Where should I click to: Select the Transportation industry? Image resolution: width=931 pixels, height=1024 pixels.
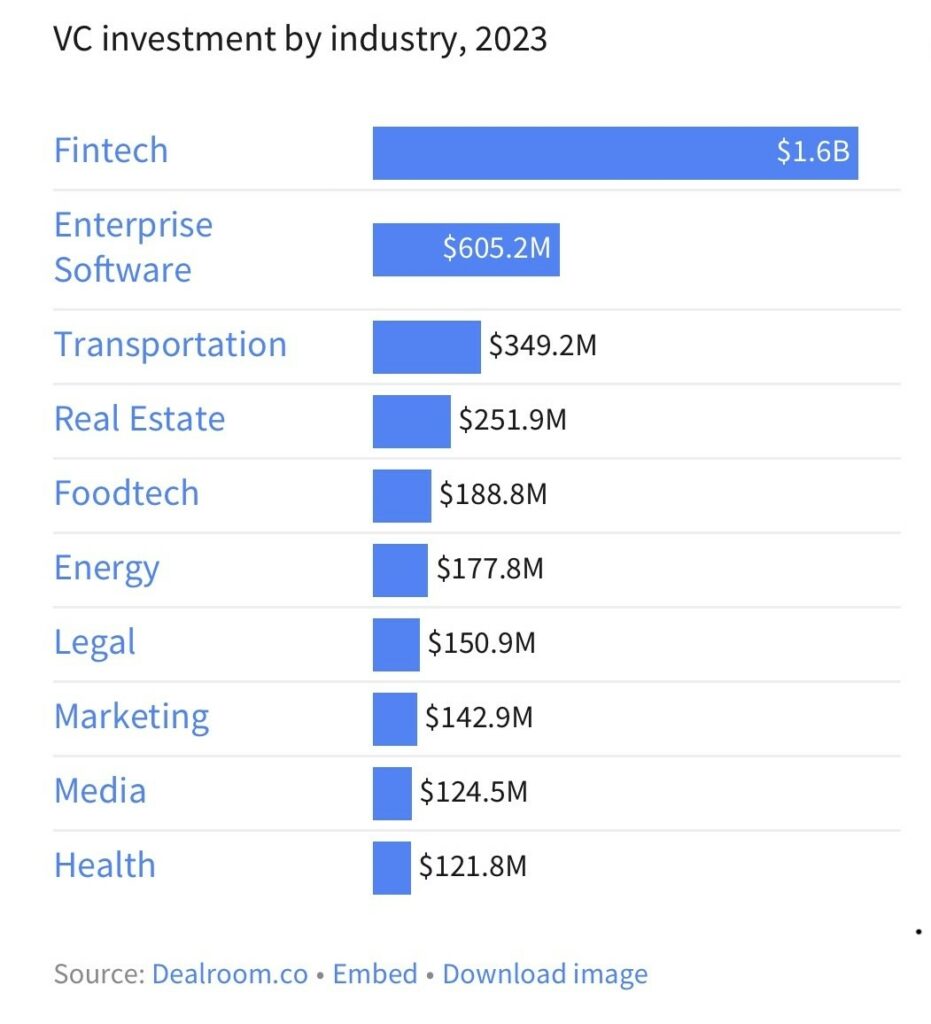click(170, 344)
